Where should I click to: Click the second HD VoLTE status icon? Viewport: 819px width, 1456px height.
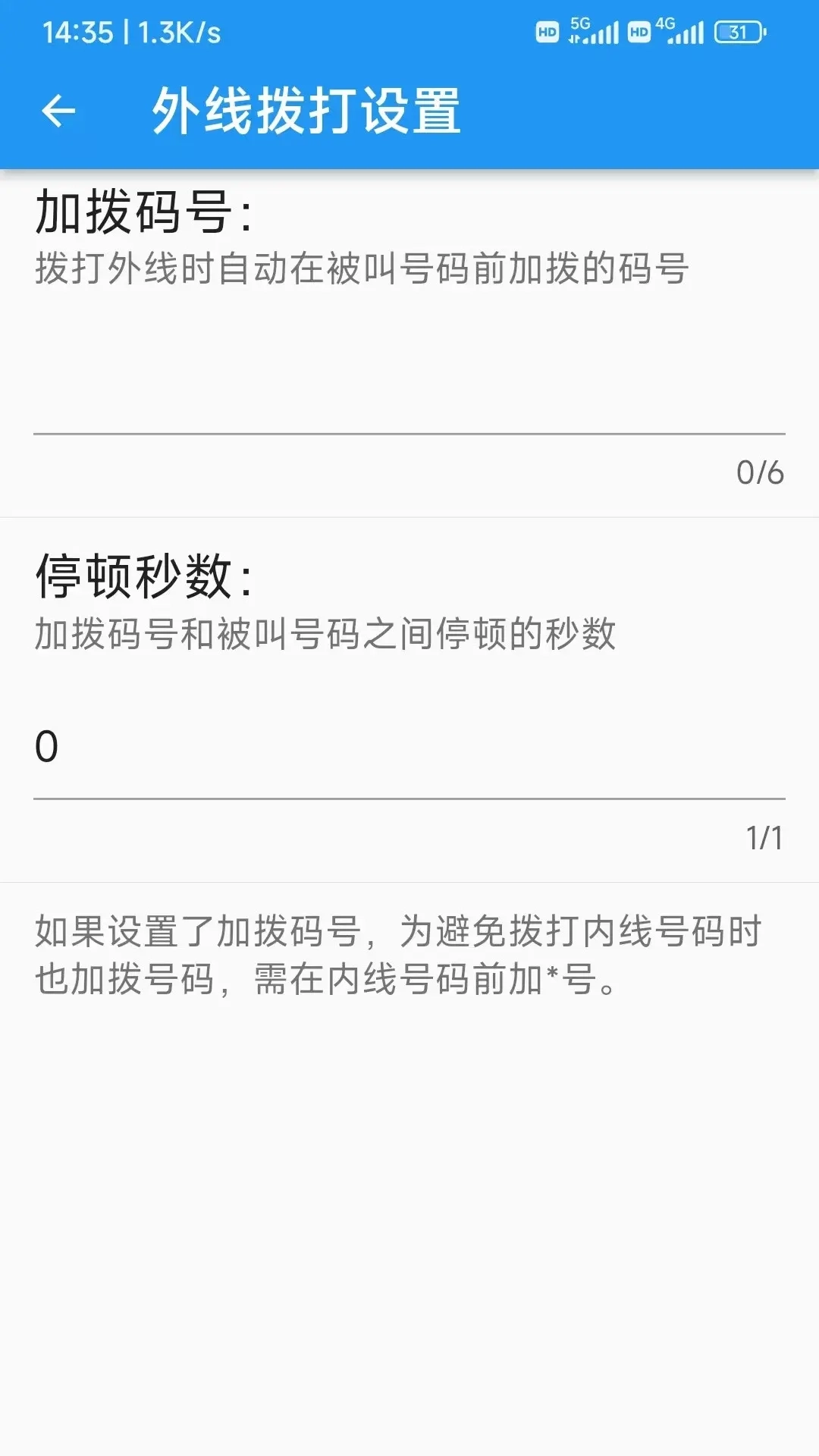637,31
